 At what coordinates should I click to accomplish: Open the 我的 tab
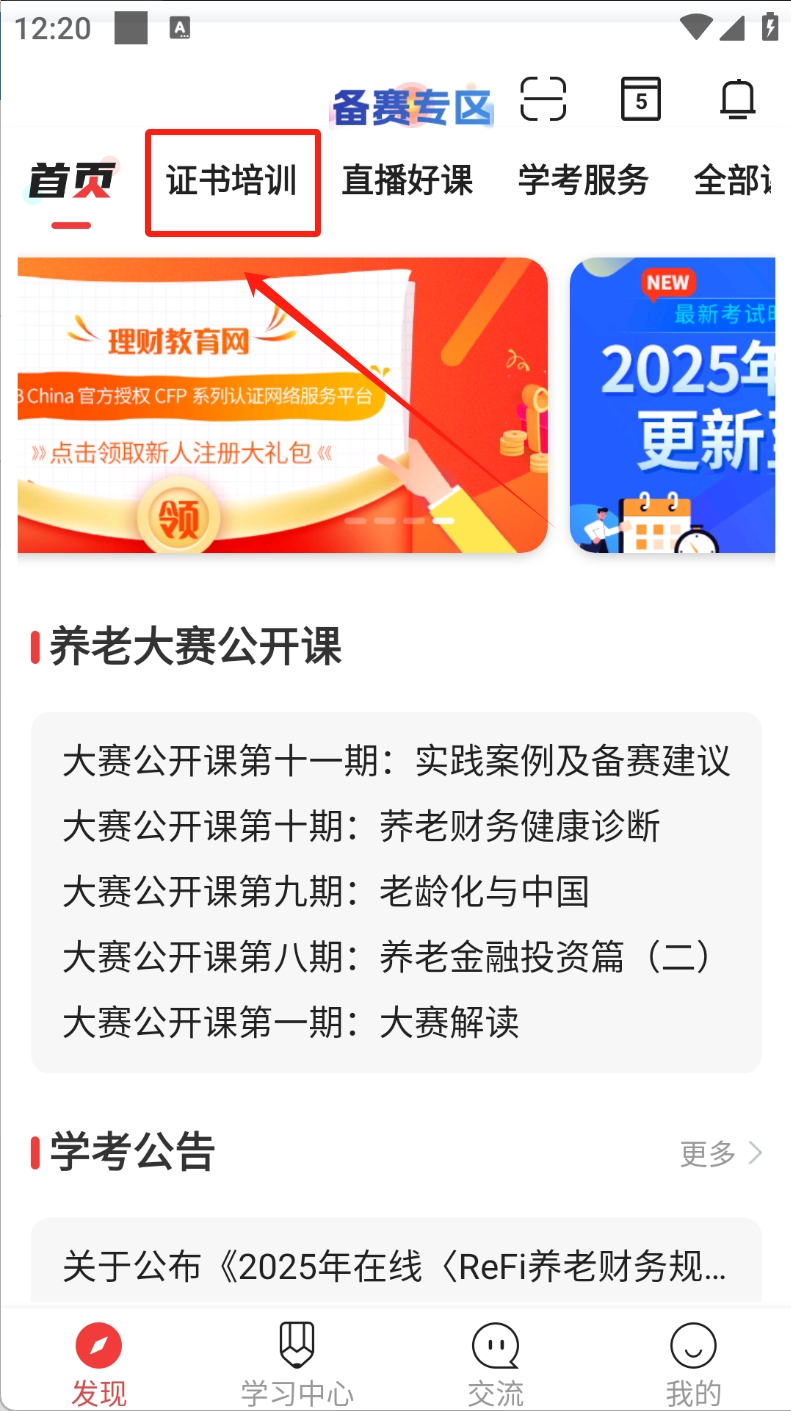693,1360
